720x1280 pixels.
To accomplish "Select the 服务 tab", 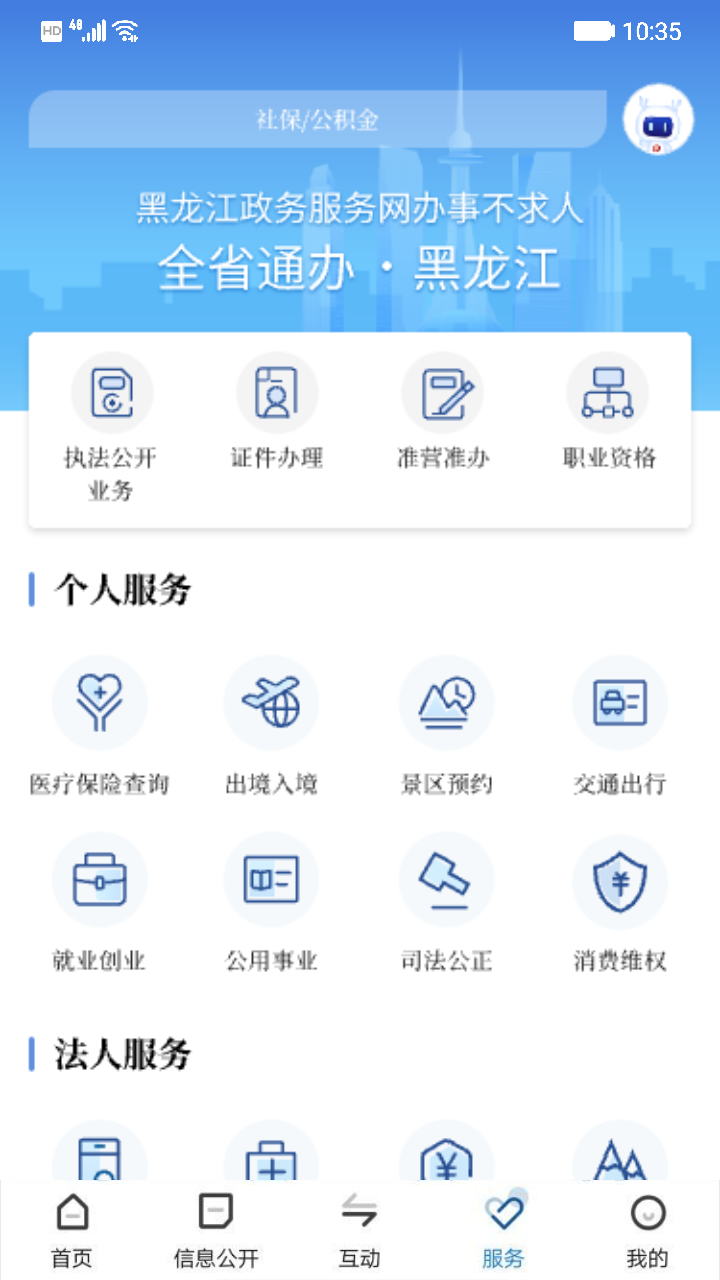I will pos(503,1230).
